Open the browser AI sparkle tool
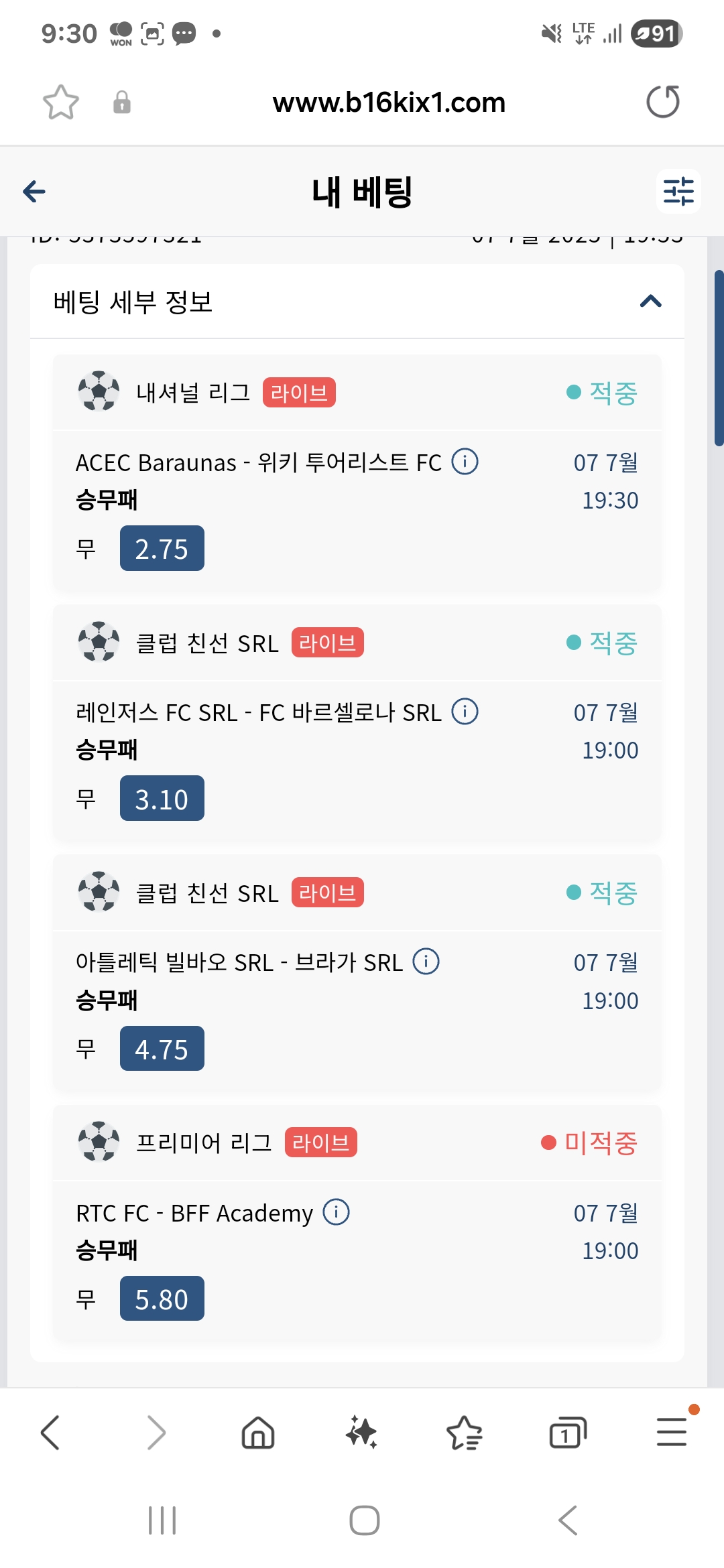The width and height of the screenshot is (724, 1568). [361, 1433]
